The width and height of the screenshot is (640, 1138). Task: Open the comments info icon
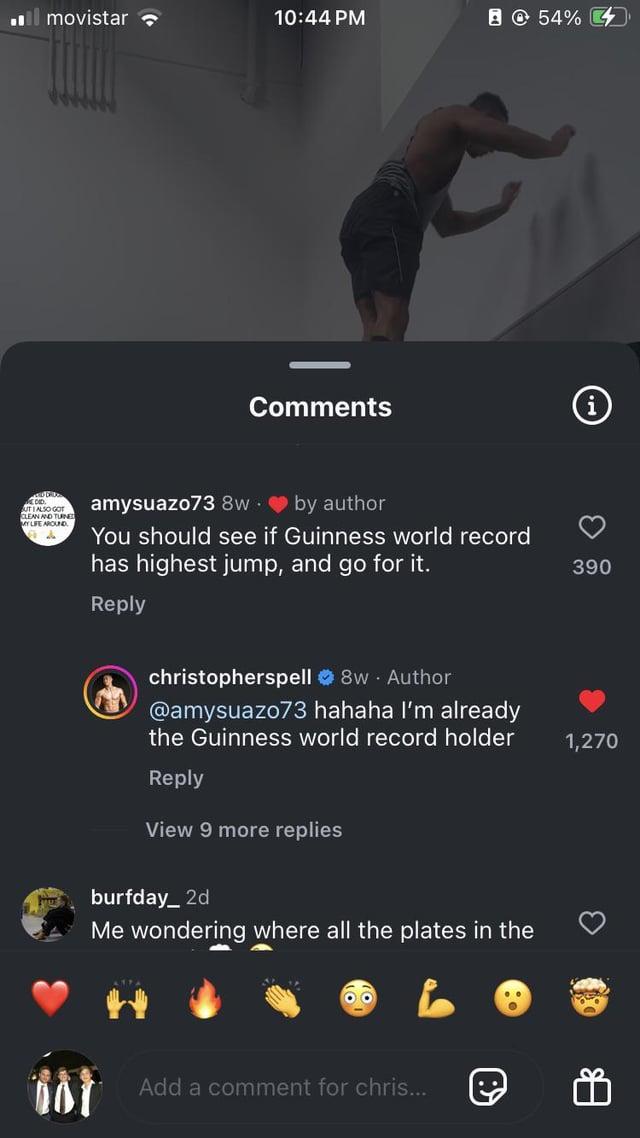(591, 406)
